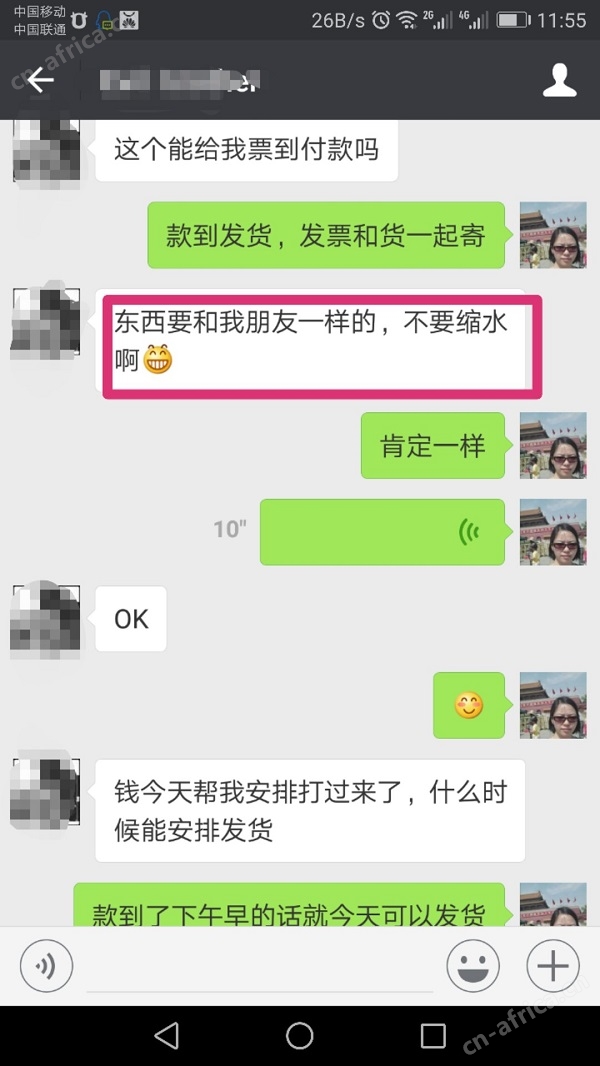This screenshot has height=1066, width=600.
Task: Open sender's avatar beside '肯定一样'
Action: [x=552, y=445]
